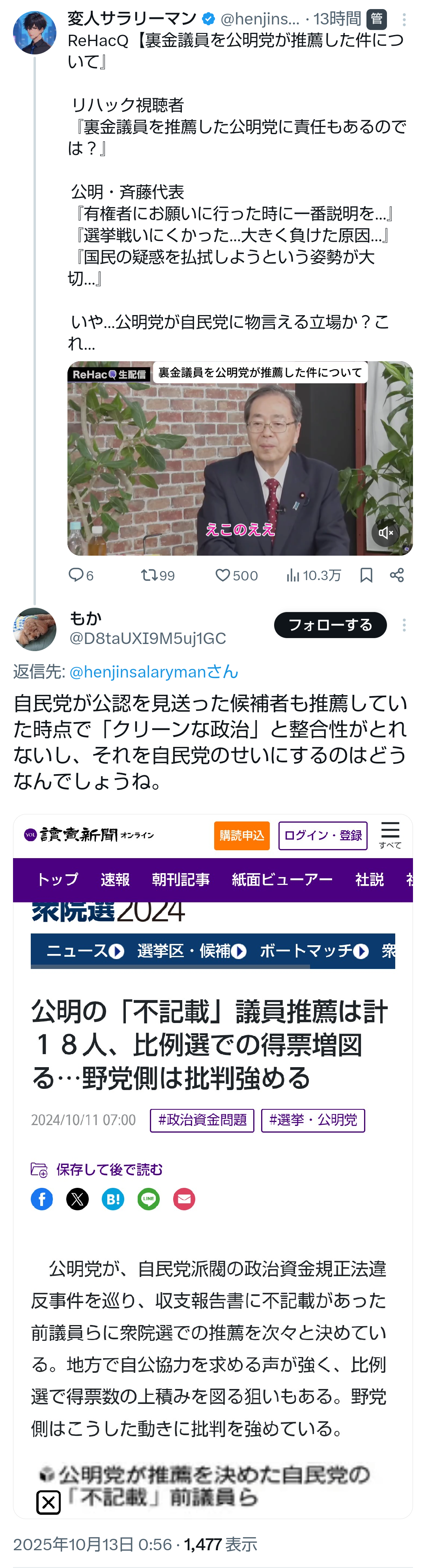Tap フォローする to follow もか
Screen dimensions: 426x1568
(330, 625)
